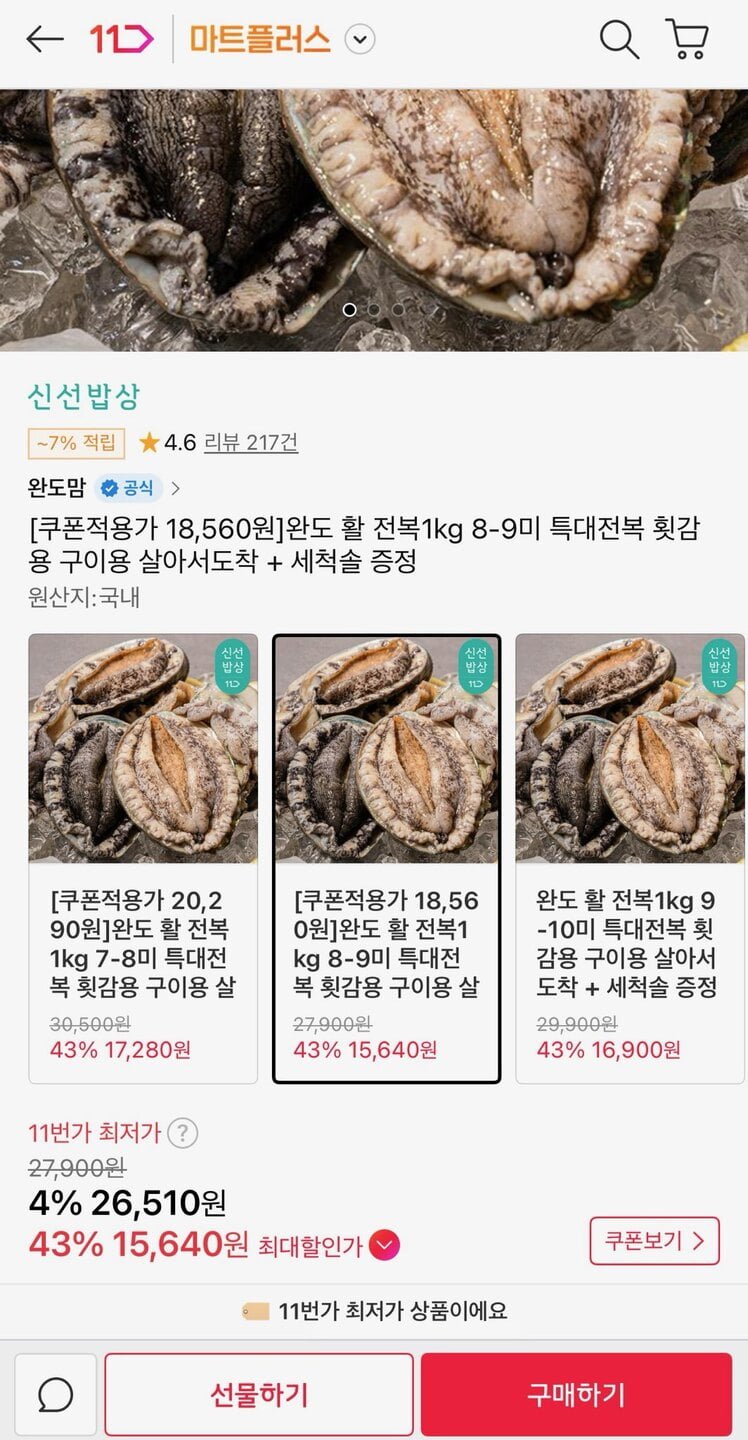Expand the 최대할인가 details
748x1440 pixels.
tap(385, 1246)
